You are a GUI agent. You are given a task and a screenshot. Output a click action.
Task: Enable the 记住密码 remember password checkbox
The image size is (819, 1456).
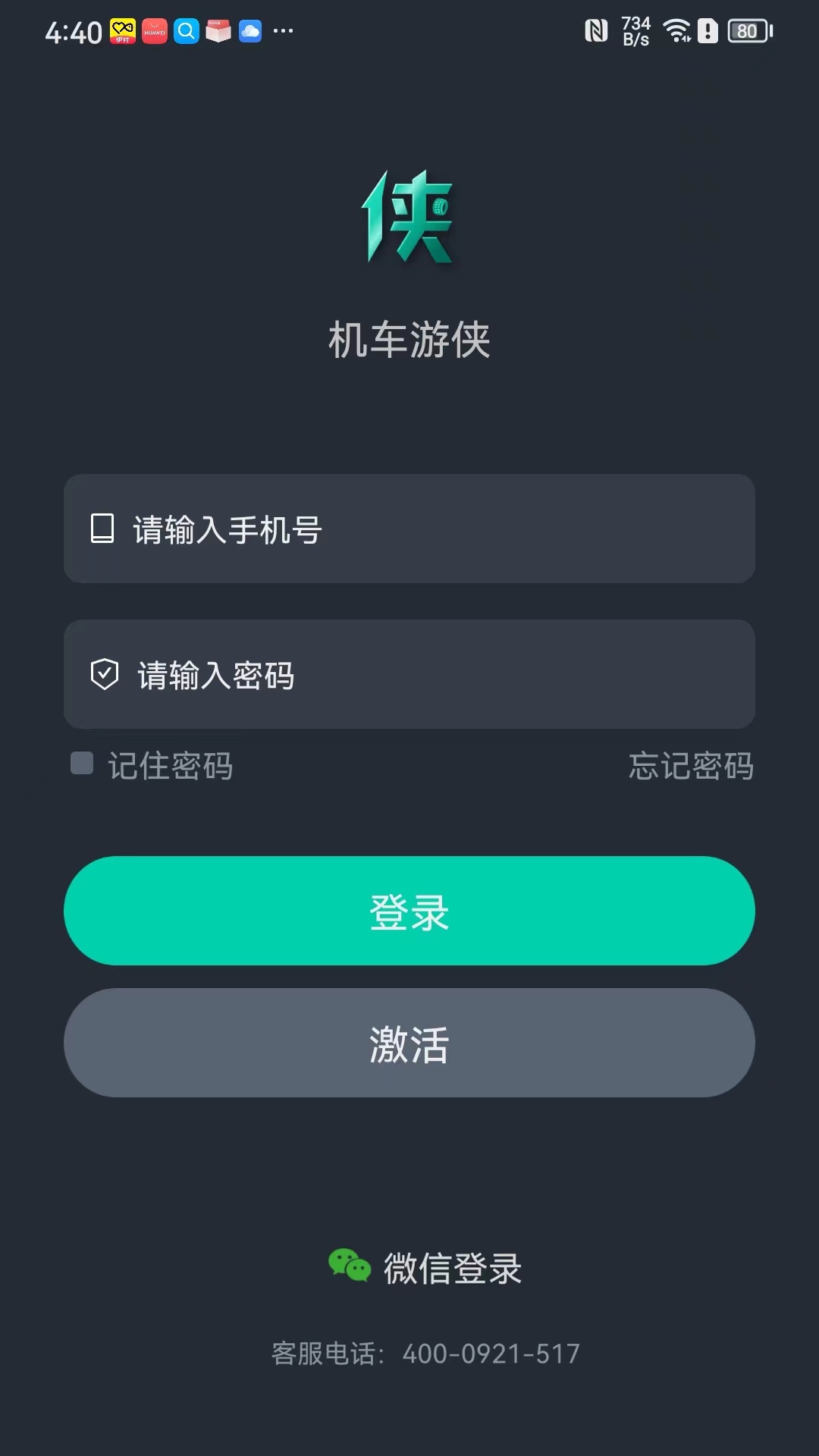coord(80,764)
